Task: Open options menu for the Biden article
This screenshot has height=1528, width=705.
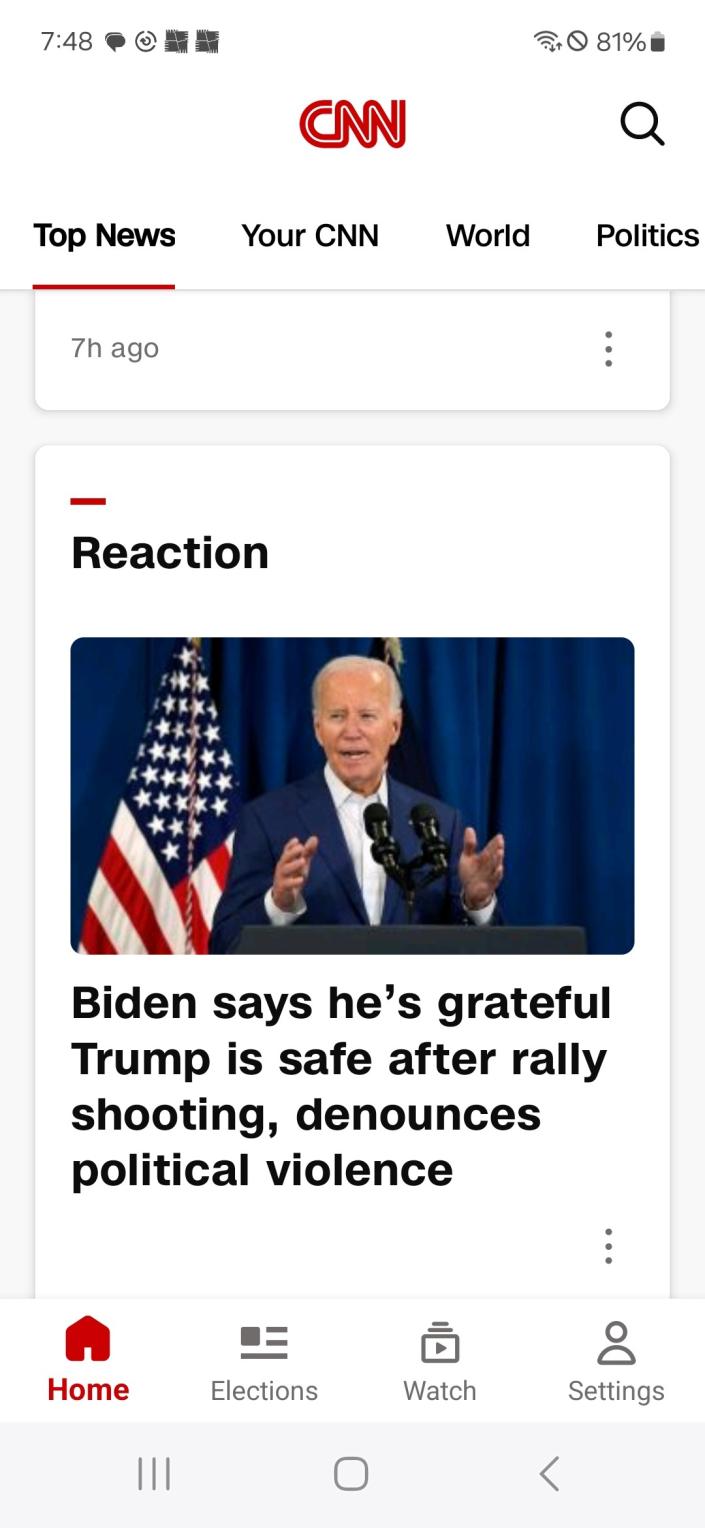Action: [608, 1246]
